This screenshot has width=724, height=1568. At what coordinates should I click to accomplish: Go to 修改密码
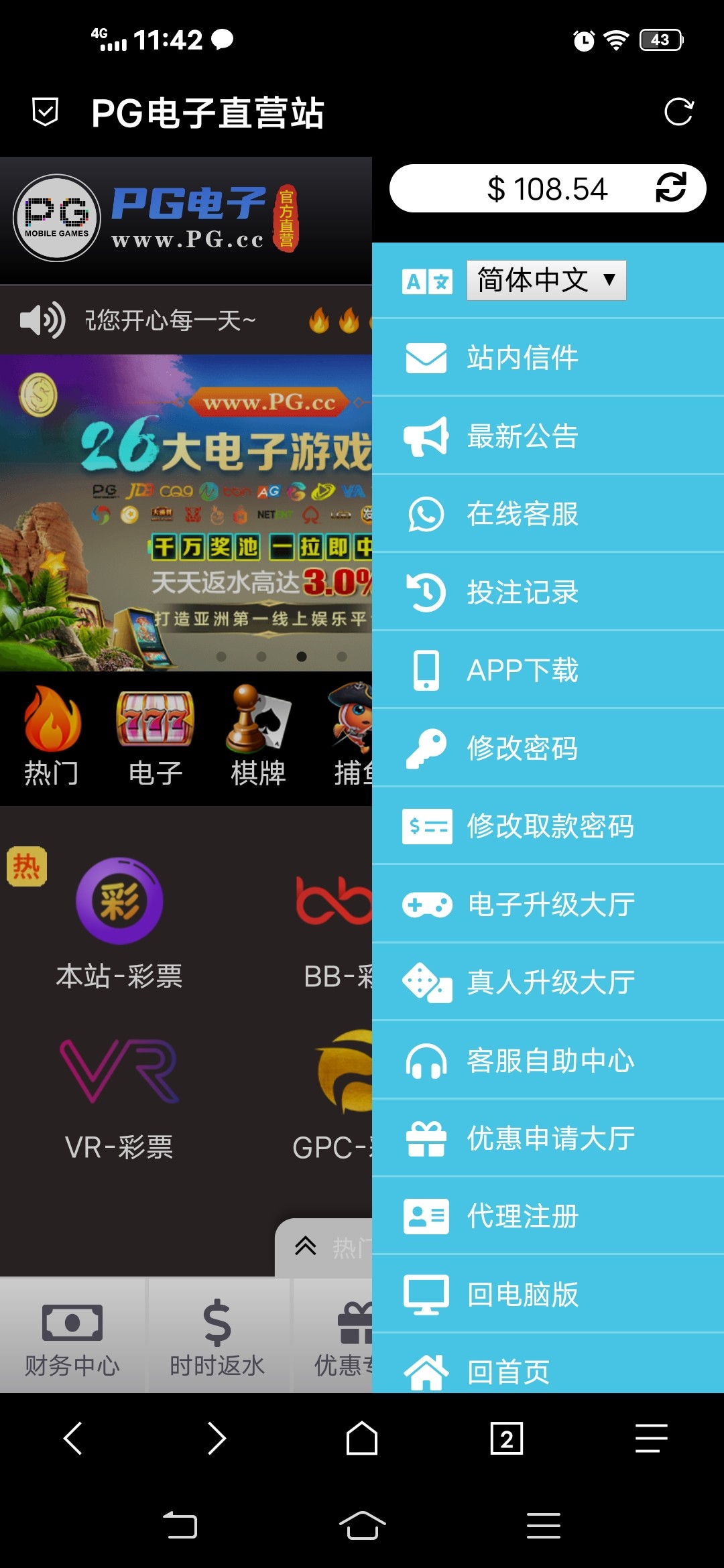coord(523,748)
